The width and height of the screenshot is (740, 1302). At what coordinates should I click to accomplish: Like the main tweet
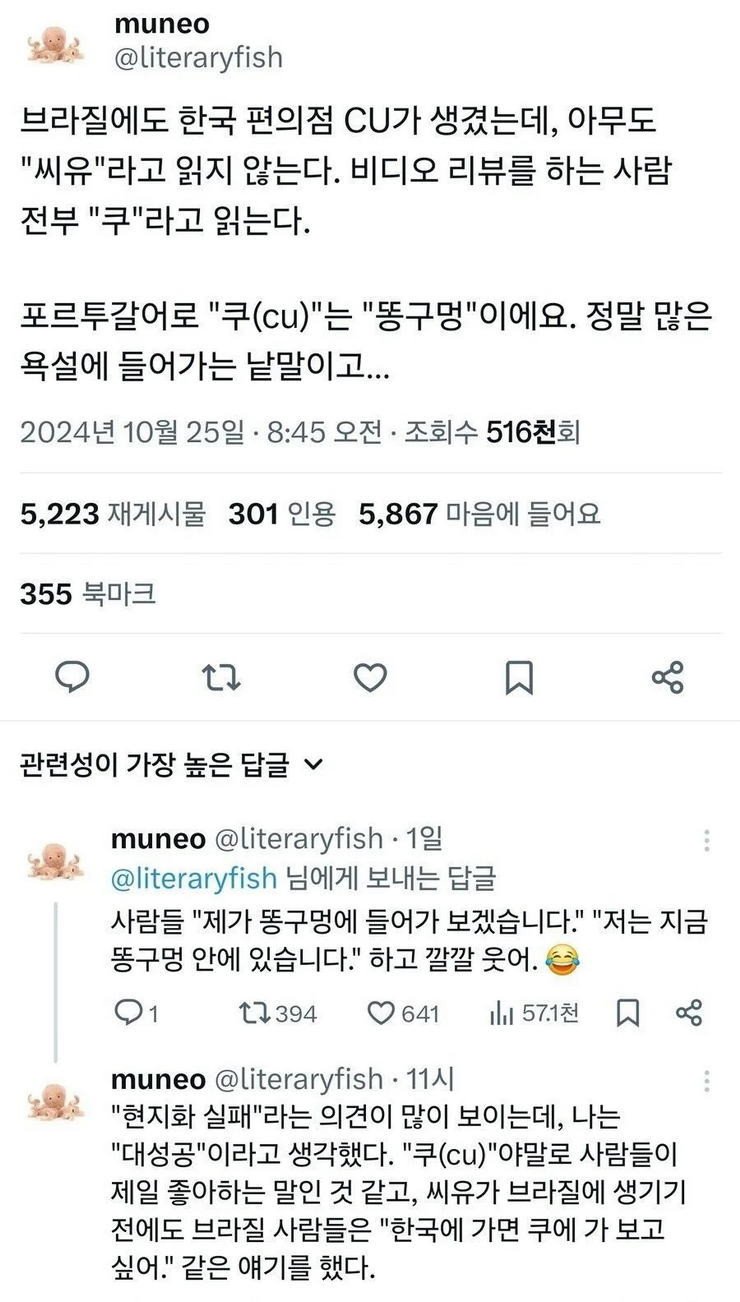pyautogui.click(x=371, y=678)
